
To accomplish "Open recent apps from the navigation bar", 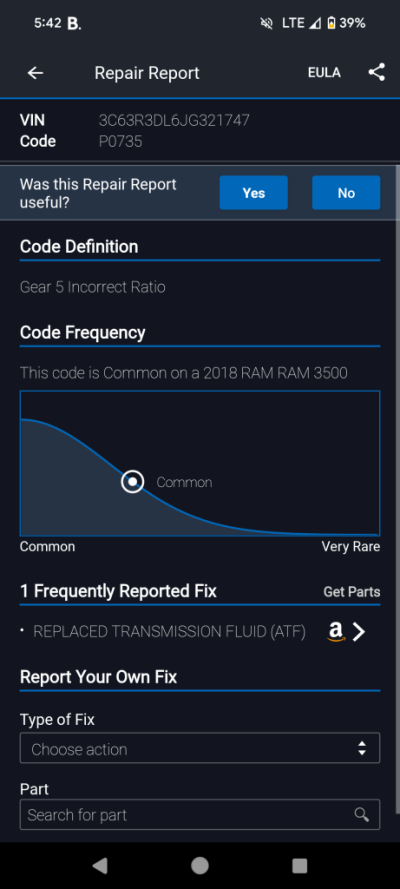I will [x=299, y=866].
